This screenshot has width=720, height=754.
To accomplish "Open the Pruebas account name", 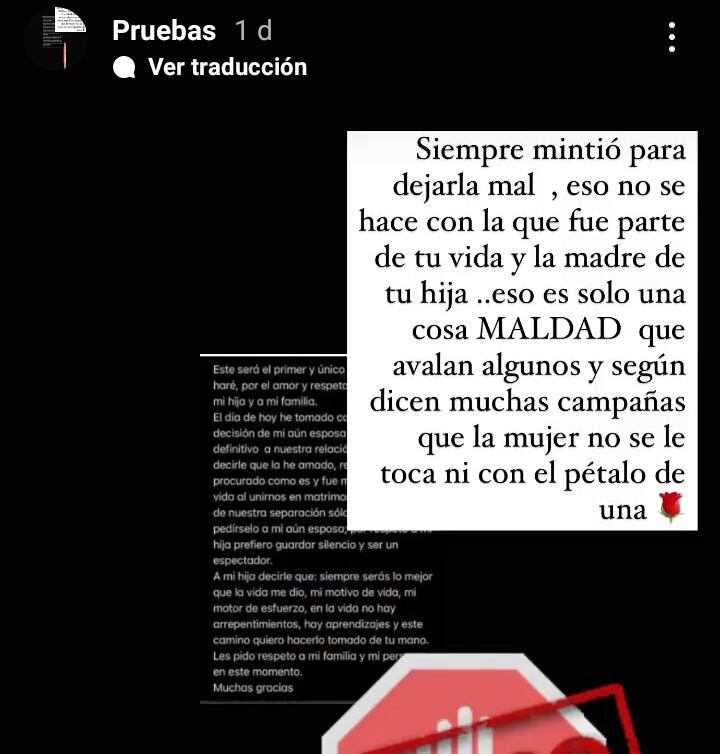I will pos(164,31).
